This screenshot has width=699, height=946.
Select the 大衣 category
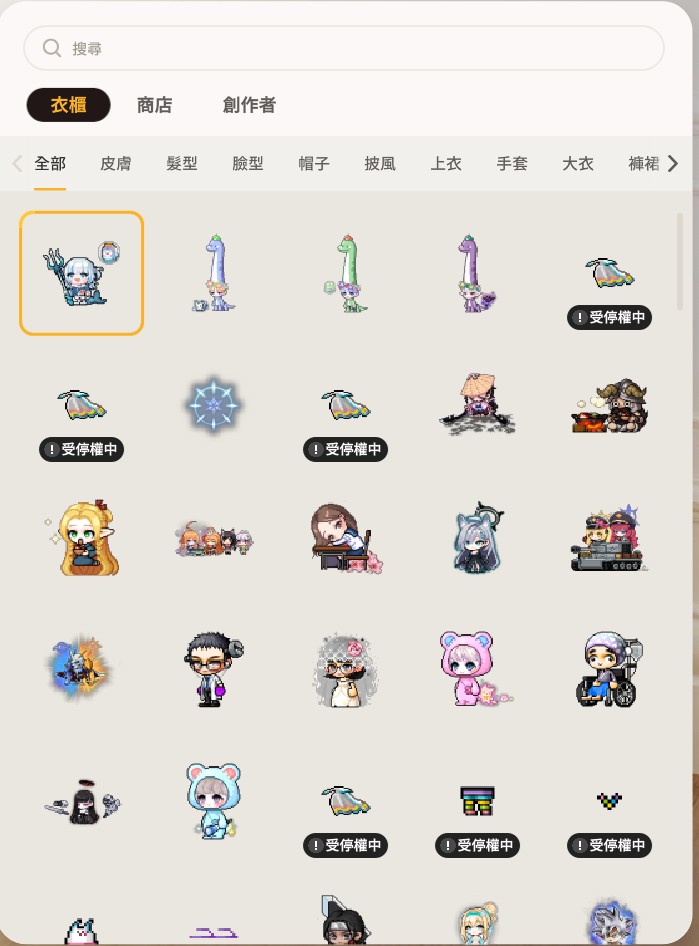coord(578,163)
